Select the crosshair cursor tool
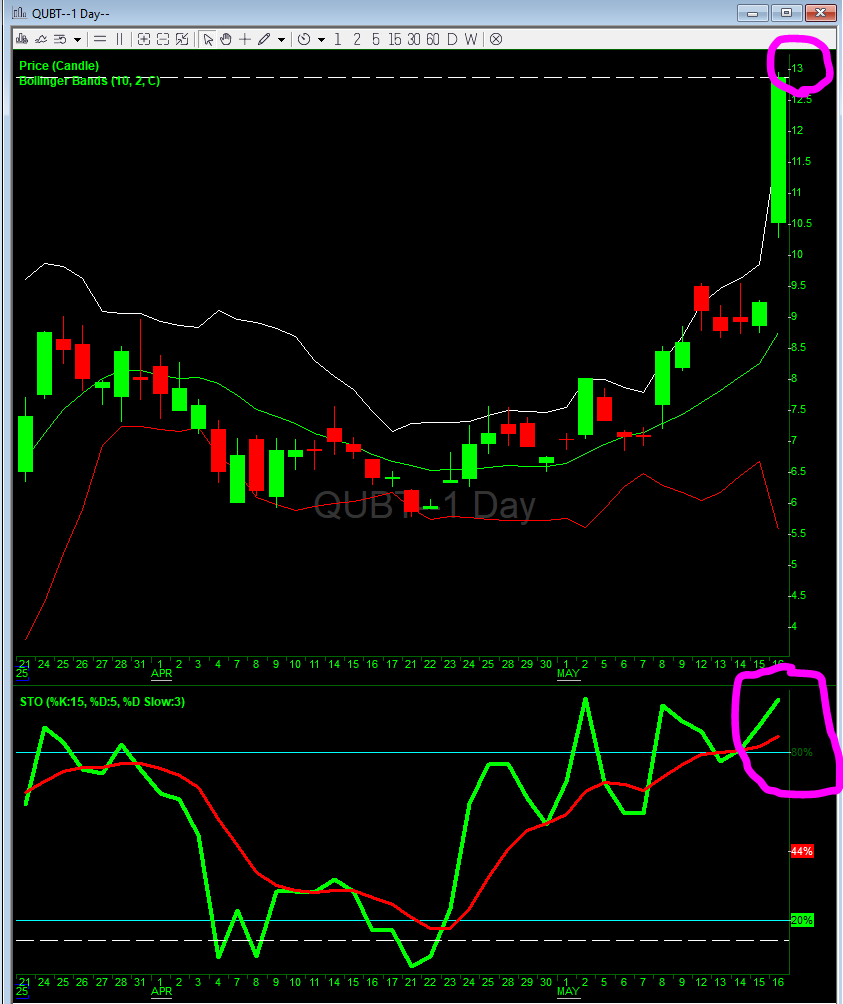This screenshot has height=1004, width=843. [x=245, y=39]
